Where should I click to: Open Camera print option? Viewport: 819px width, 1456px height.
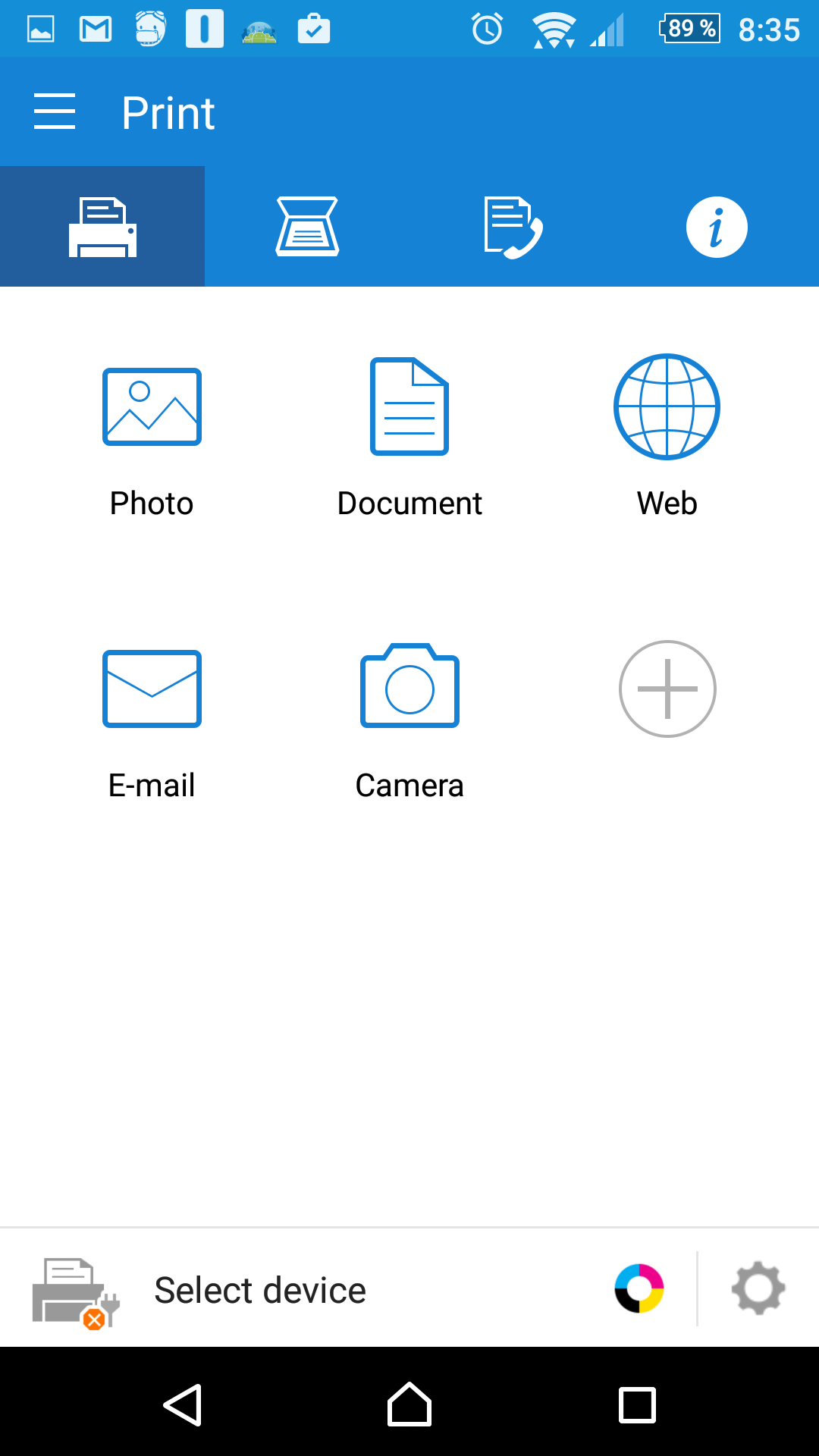click(x=409, y=718)
